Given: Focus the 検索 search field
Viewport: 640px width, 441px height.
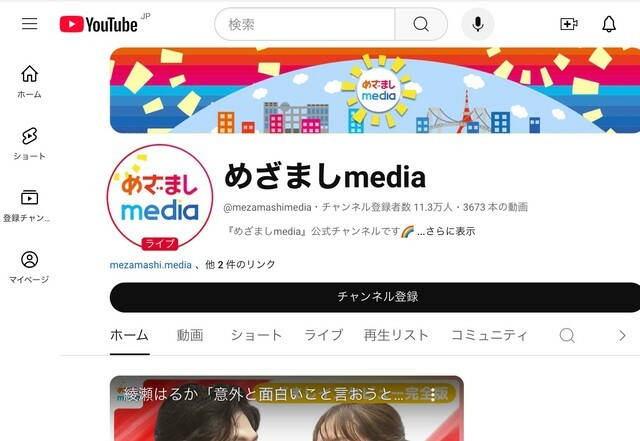Looking at the screenshot, I should pyautogui.click(x=305, y=24).
